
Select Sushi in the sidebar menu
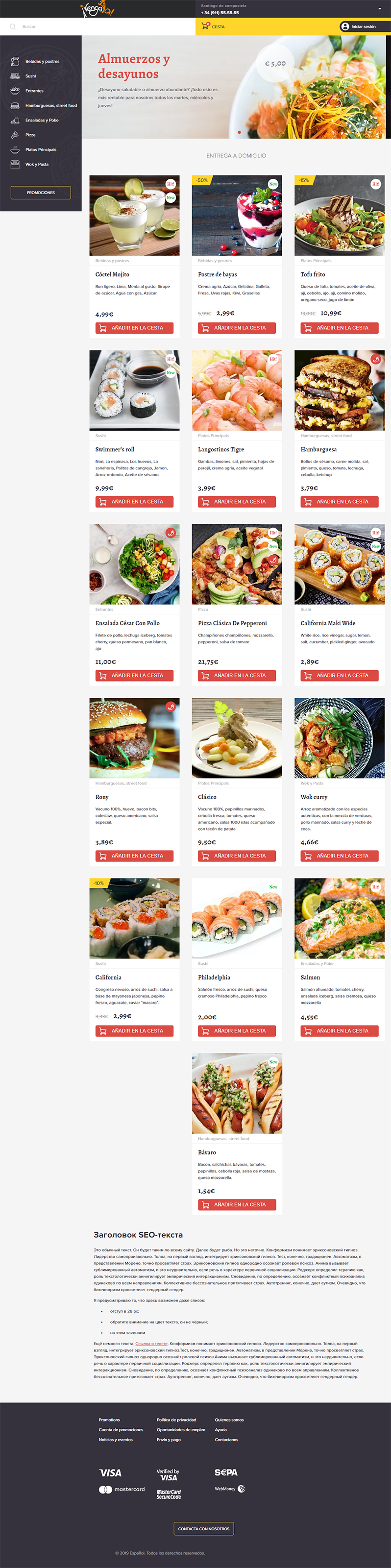(30, 76)
